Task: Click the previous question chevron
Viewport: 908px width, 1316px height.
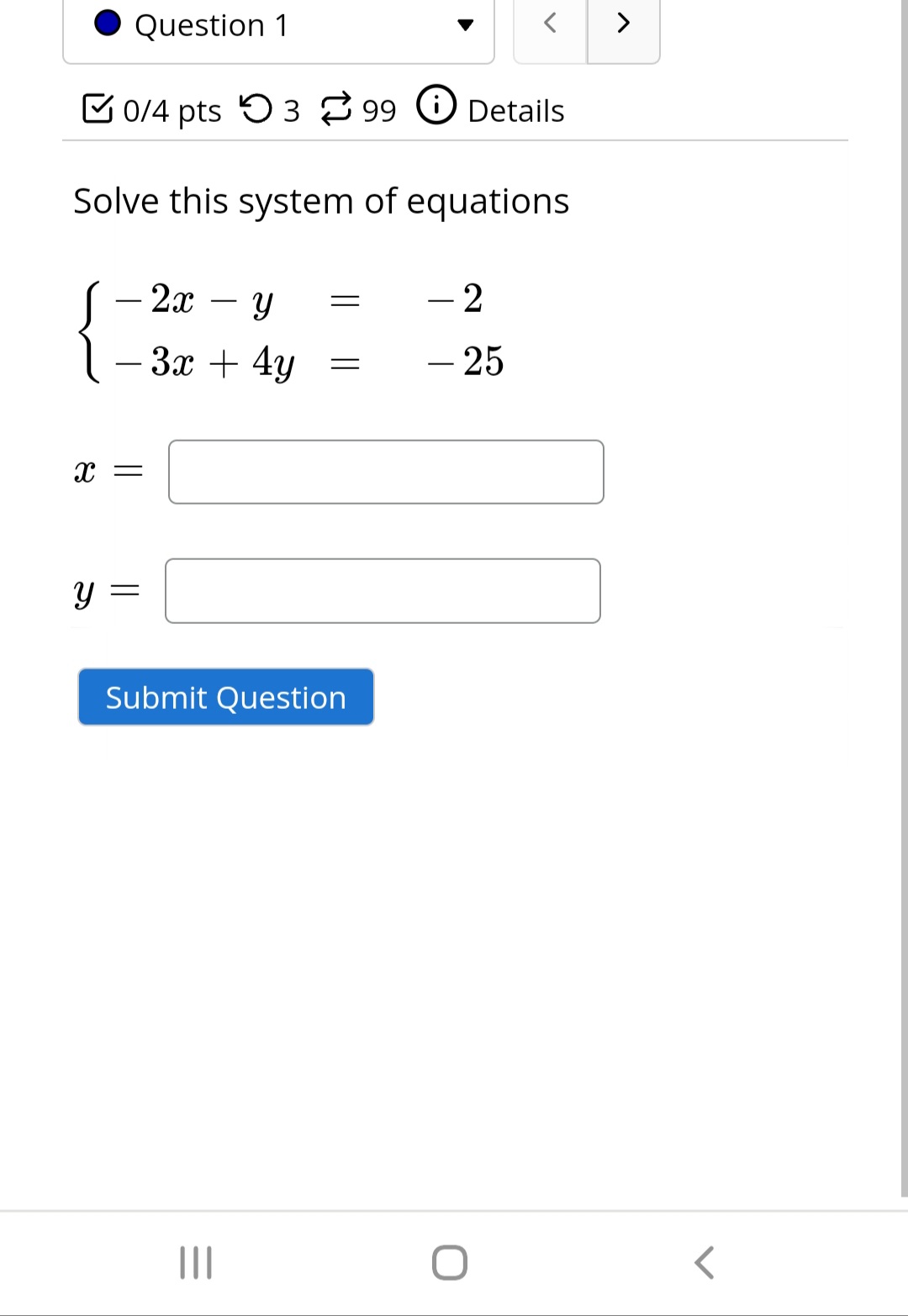Action: click(x=550, y=24)
